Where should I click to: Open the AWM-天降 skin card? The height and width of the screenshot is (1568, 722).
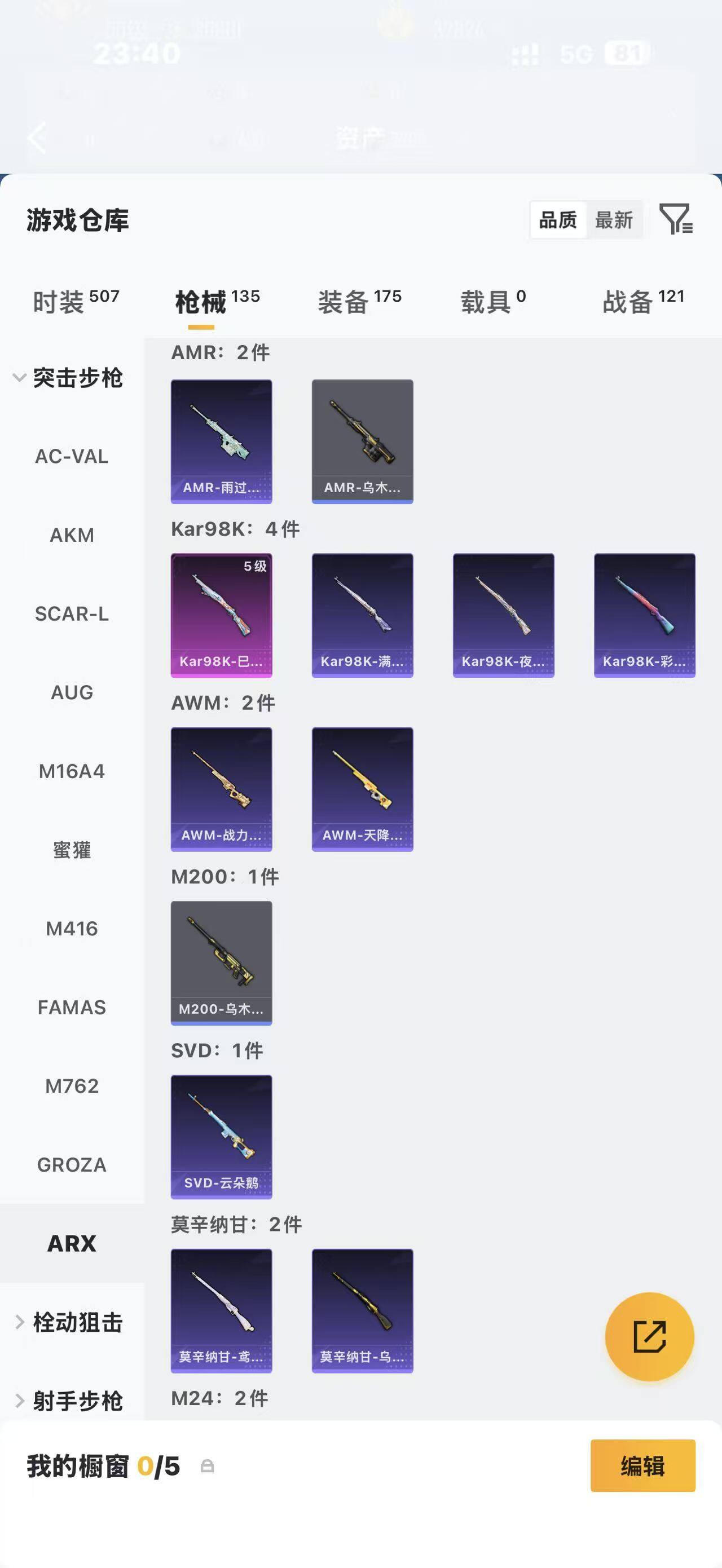(362, 789)
